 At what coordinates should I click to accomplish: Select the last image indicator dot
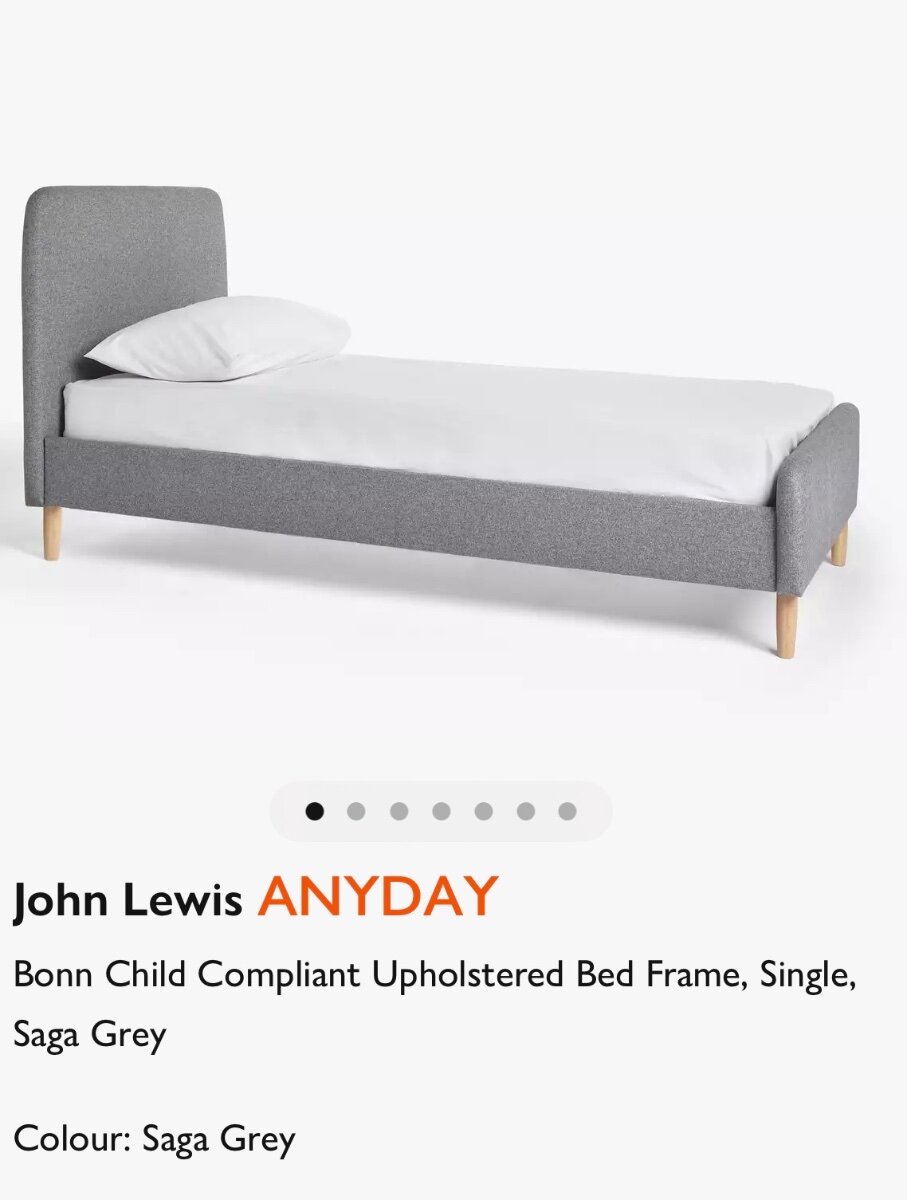567,811
